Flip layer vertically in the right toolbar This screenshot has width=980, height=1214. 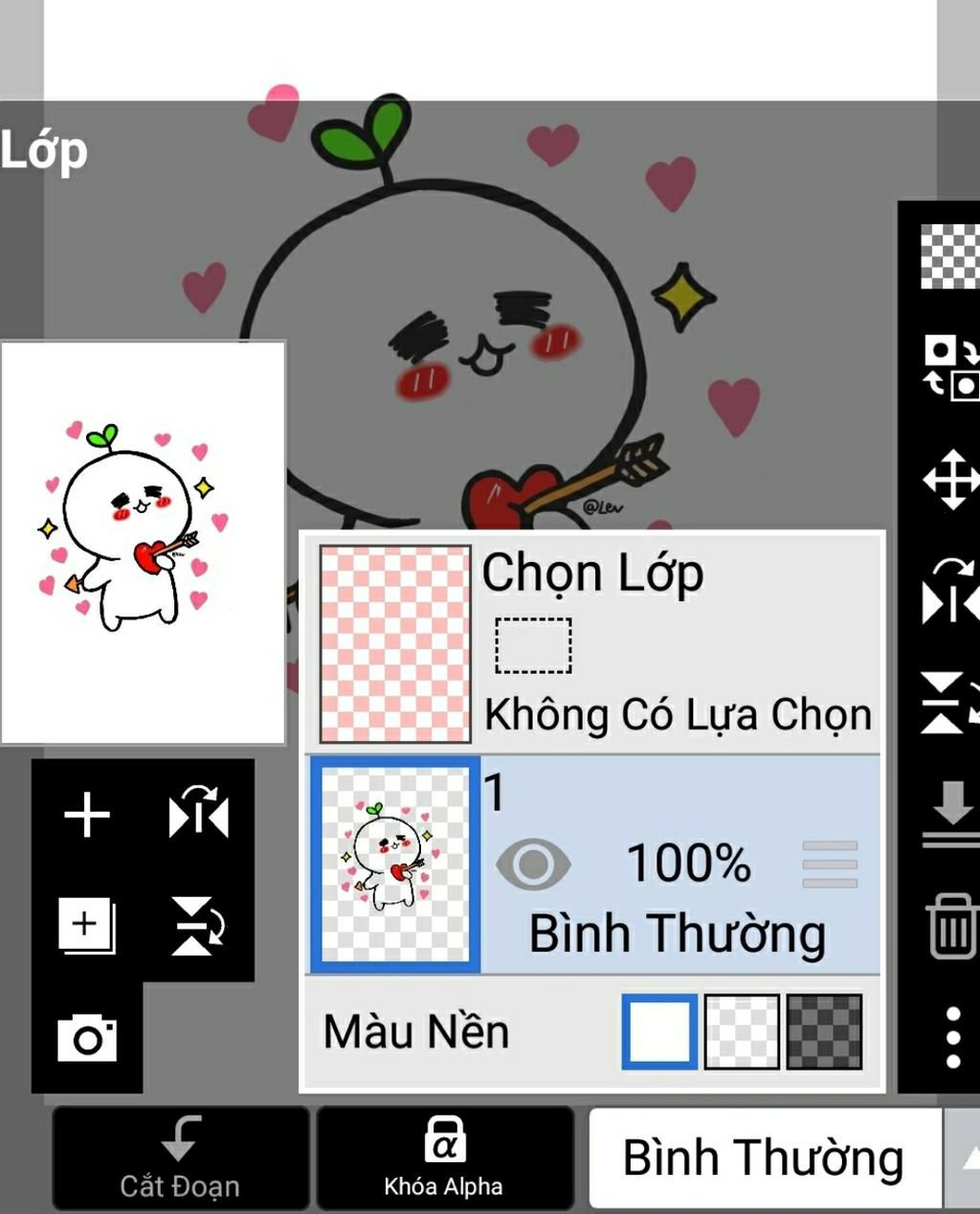[950, 702]
